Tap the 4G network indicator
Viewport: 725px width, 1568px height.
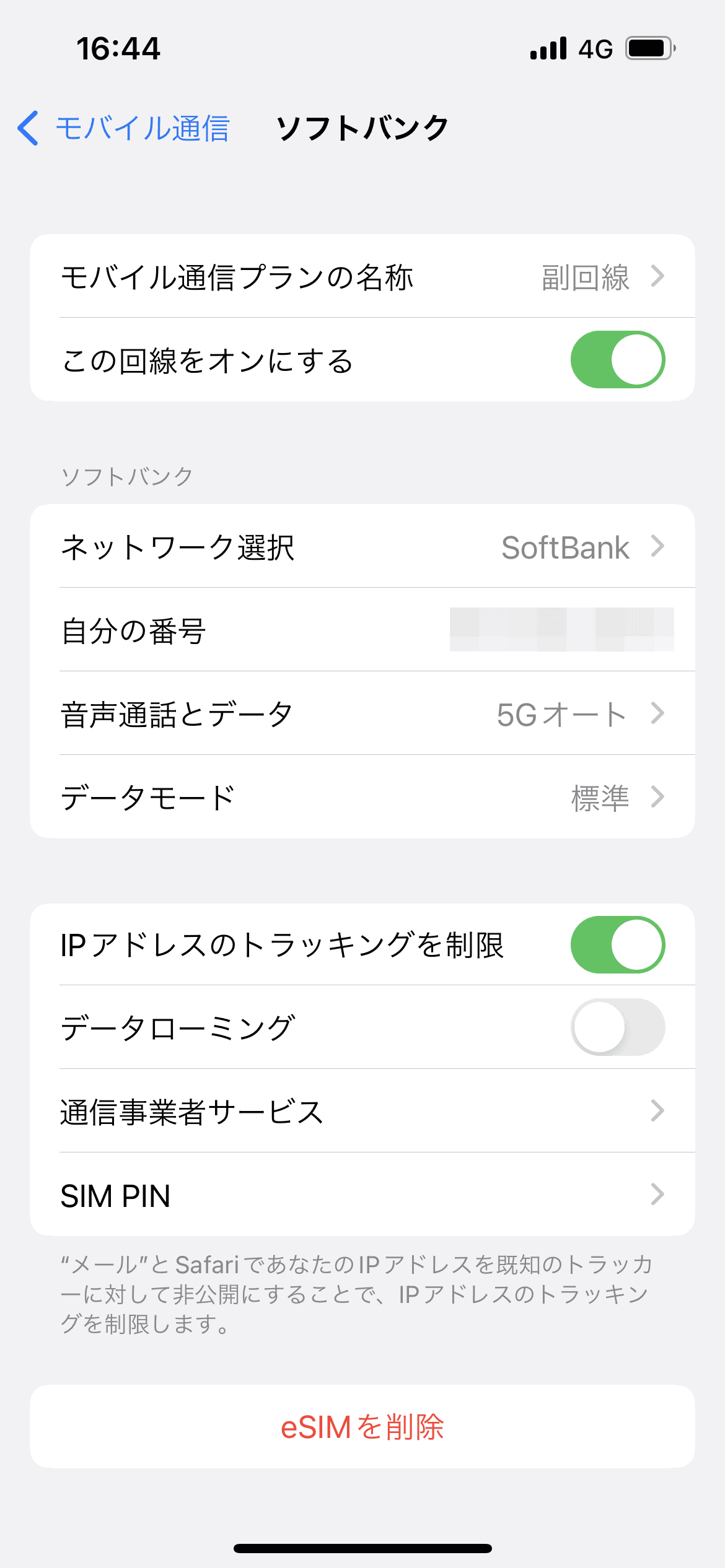tap(595, 49)
